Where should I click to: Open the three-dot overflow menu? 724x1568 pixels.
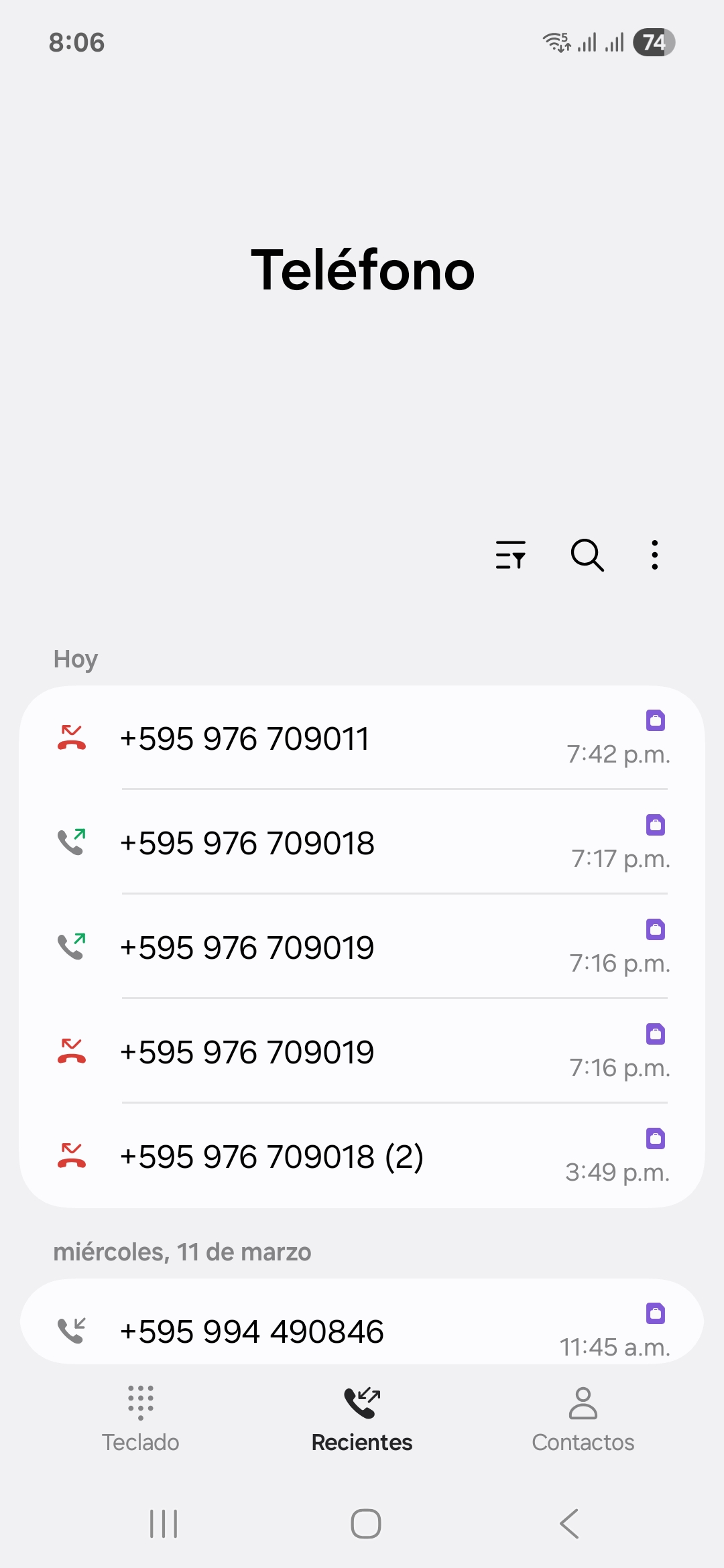[655, 555]
